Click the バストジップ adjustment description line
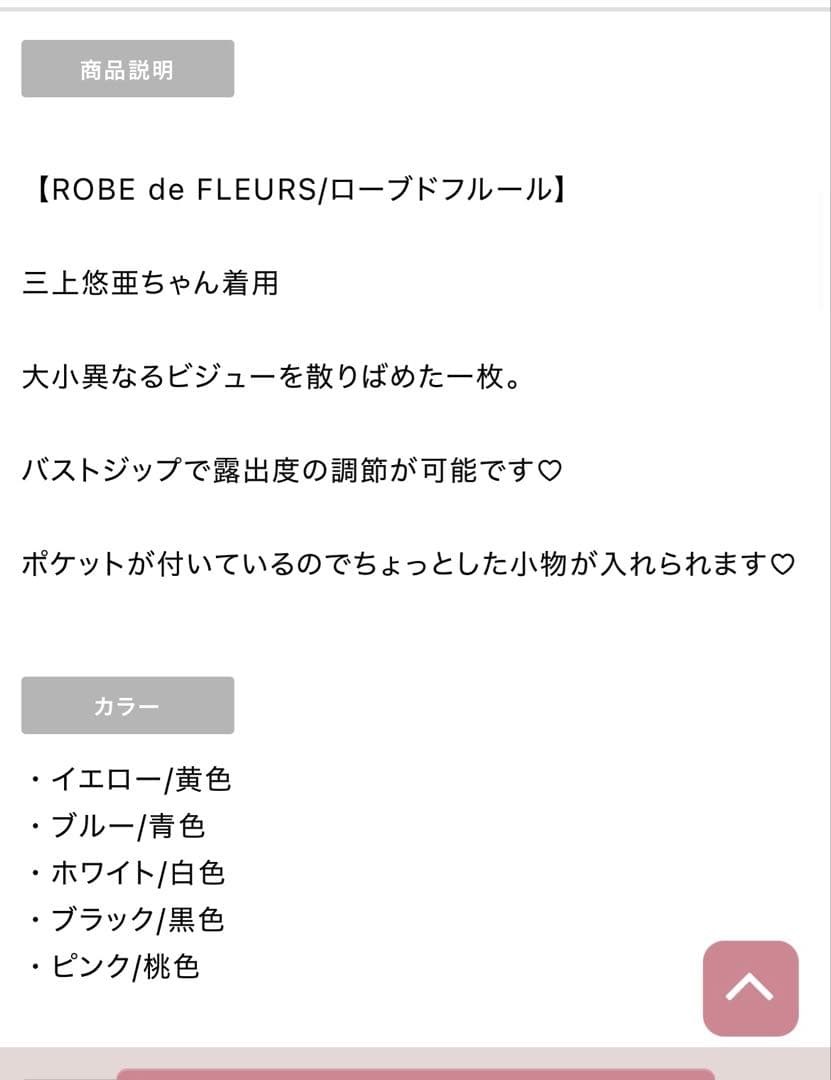Image resolution: width=831 pixels, height=1080 pixels. pyautogui.click(x=290, y=470)
